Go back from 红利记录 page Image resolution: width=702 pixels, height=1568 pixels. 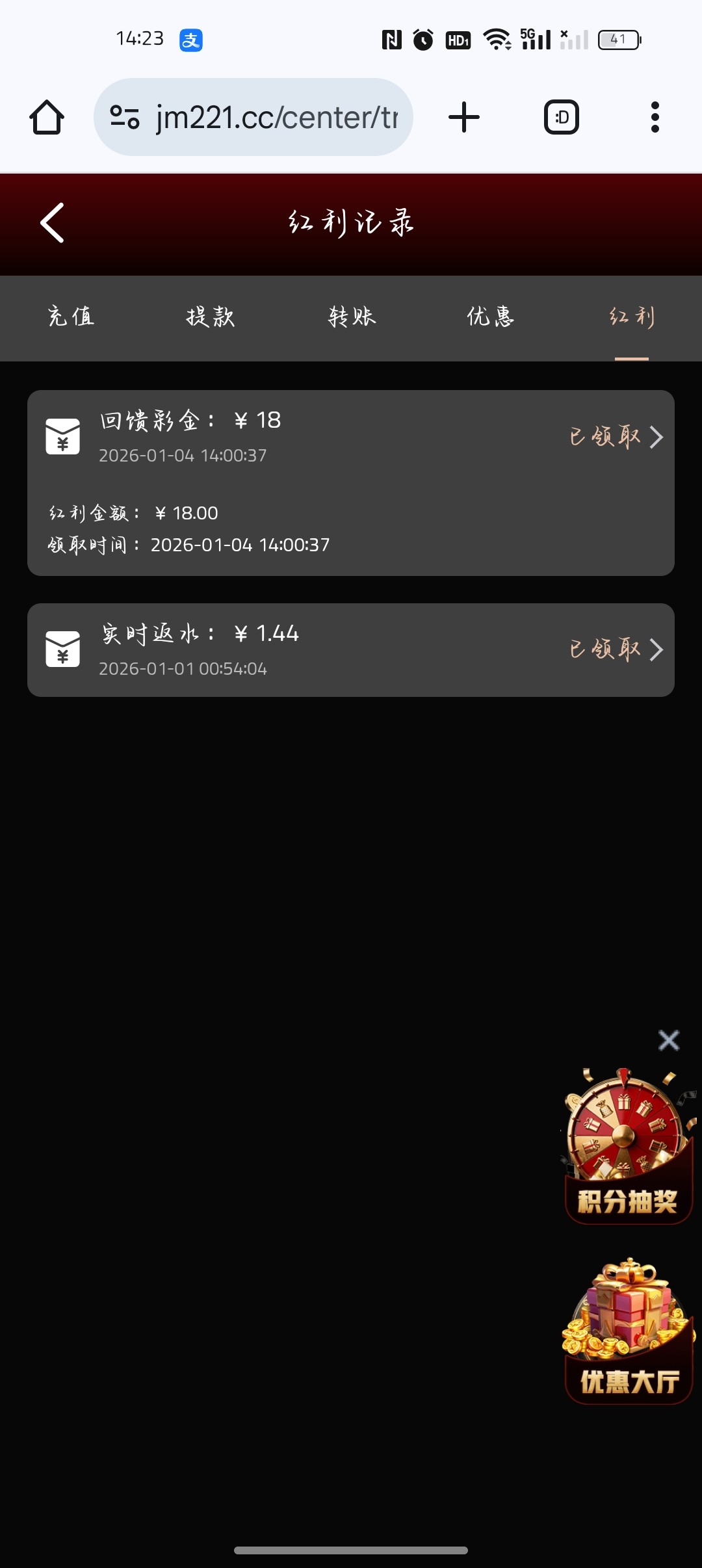[53, 223]
